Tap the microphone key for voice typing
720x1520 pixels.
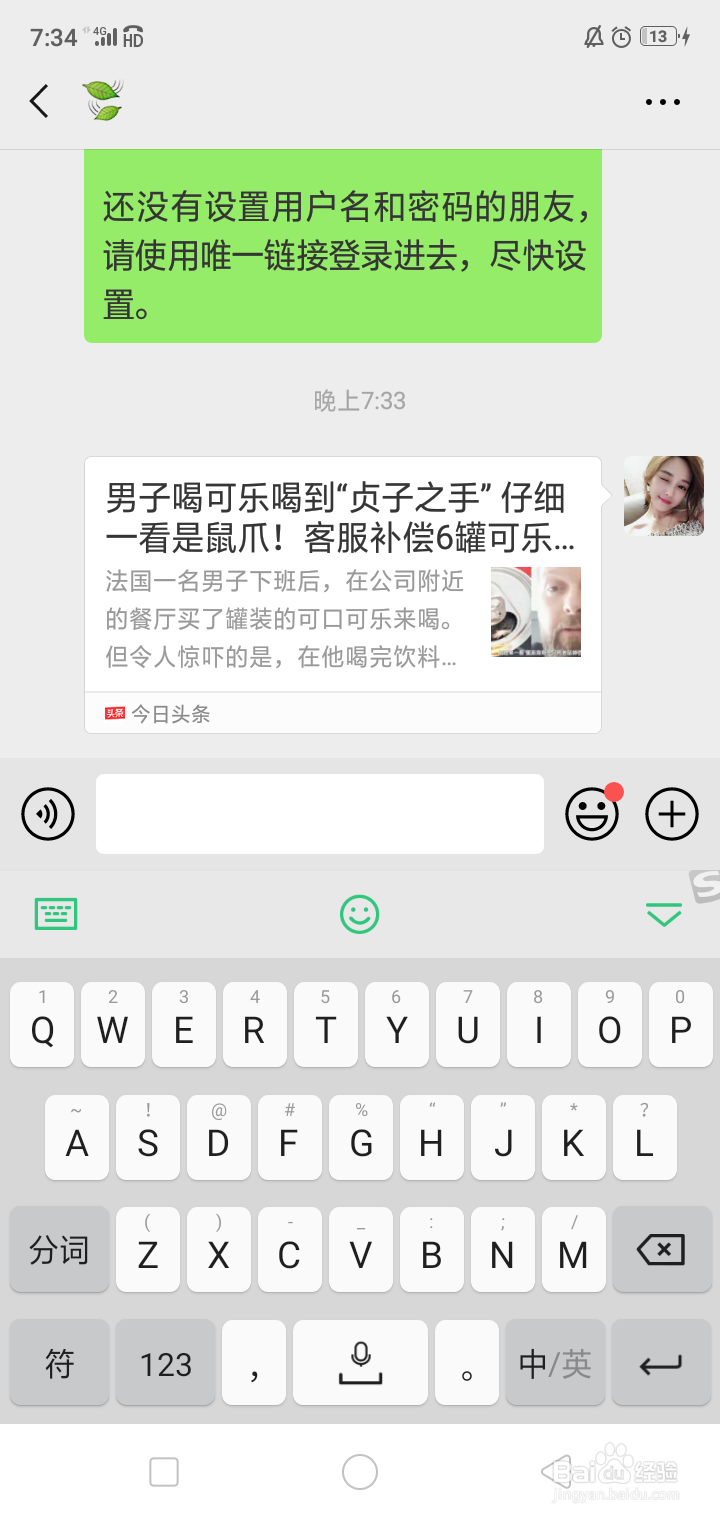click(360, 1362)
